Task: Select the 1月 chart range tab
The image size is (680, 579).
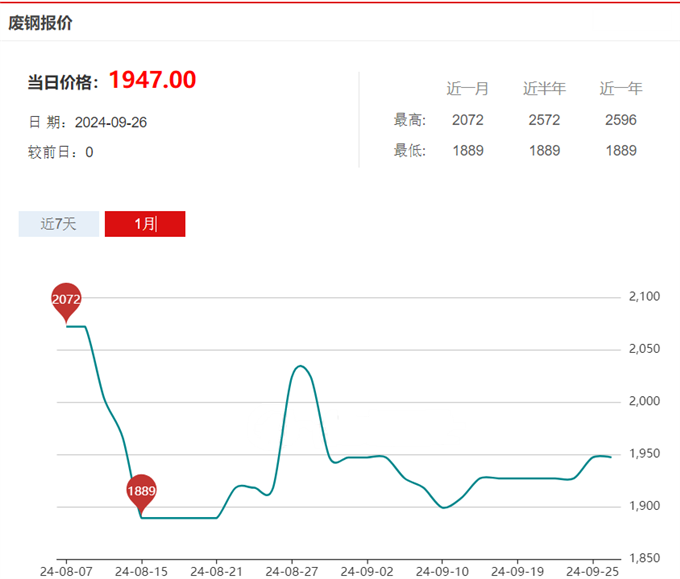Action: click(x=145, y=224)
